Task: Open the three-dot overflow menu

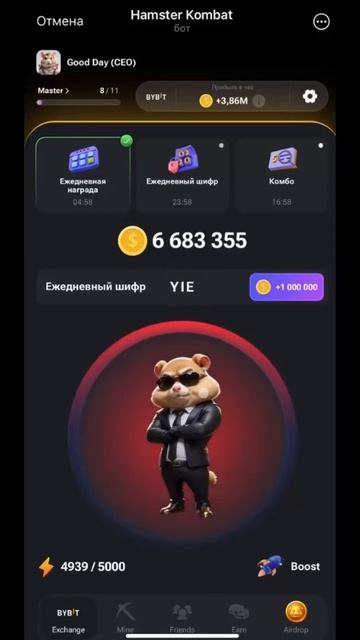Action: (x=321, y=22)
